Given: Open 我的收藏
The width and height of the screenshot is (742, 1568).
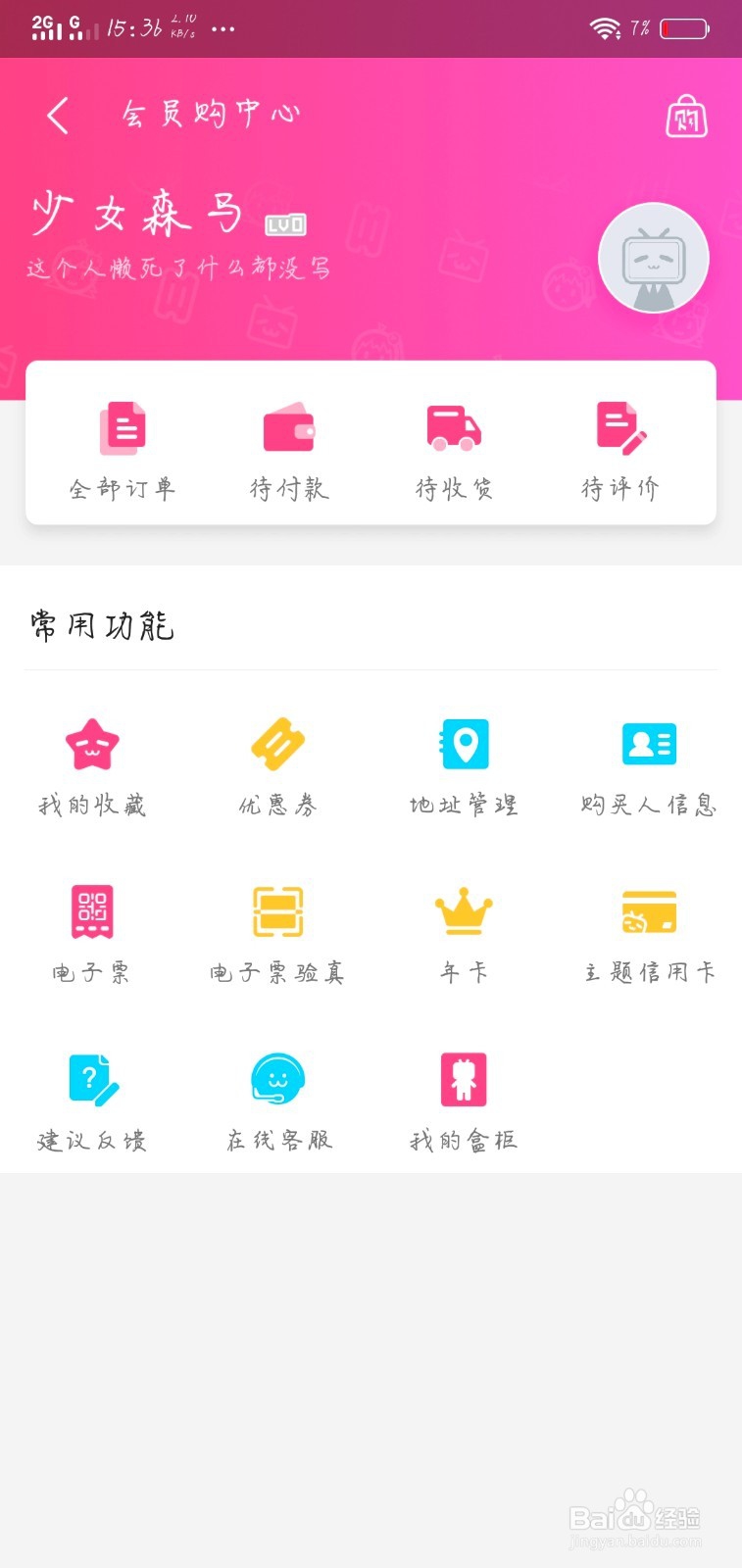Looking at the screenshot, I should tap(92, 768).
